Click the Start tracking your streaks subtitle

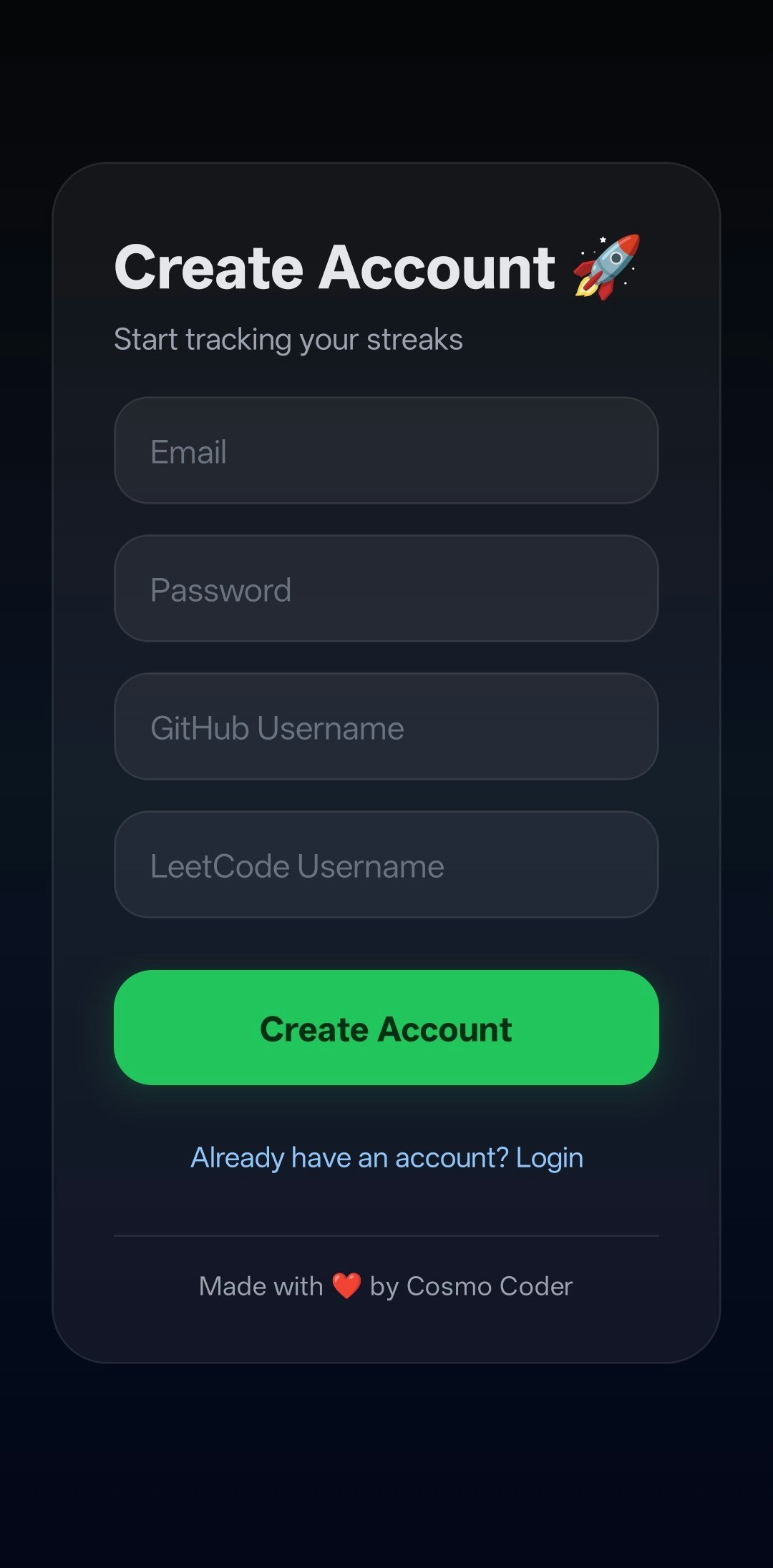(288, 339)
